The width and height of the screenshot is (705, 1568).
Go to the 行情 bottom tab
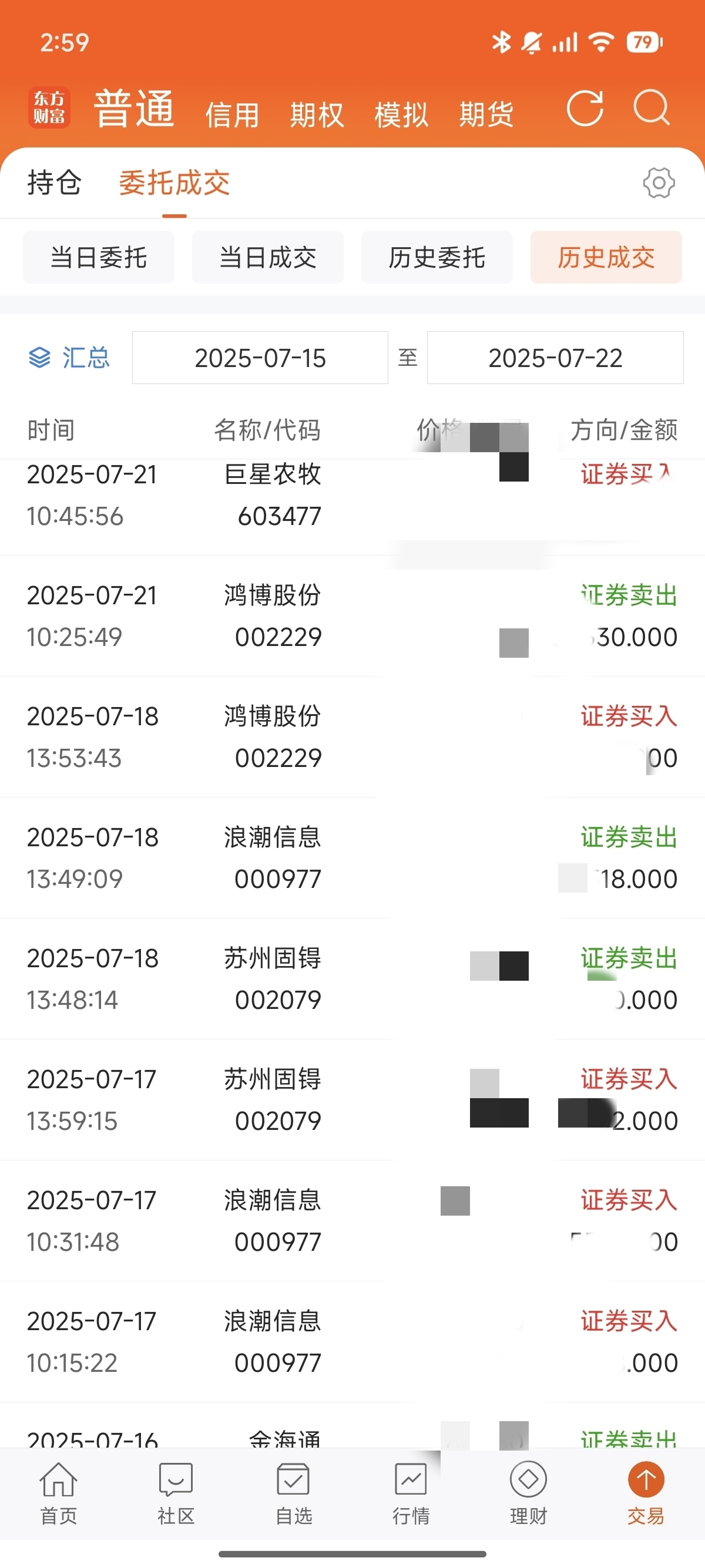(411, 1493)
